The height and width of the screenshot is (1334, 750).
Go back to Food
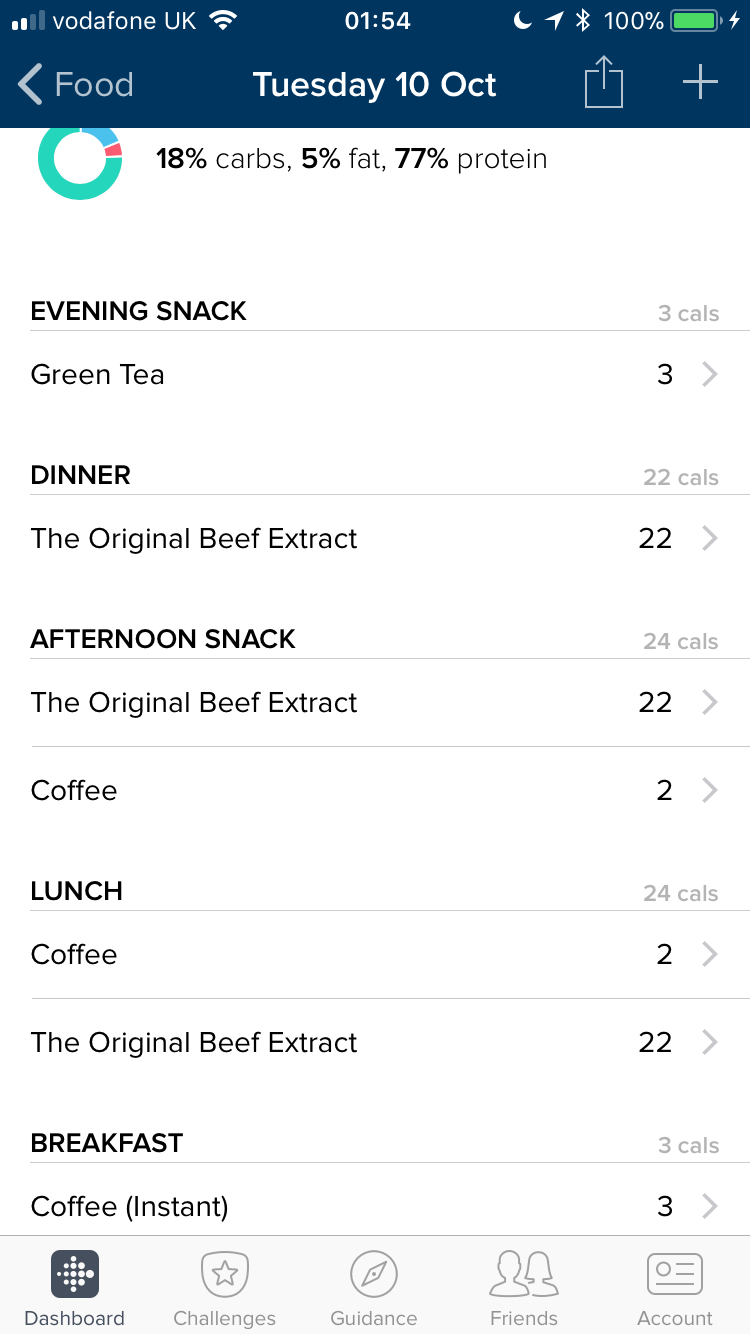(x=76, y=85)
